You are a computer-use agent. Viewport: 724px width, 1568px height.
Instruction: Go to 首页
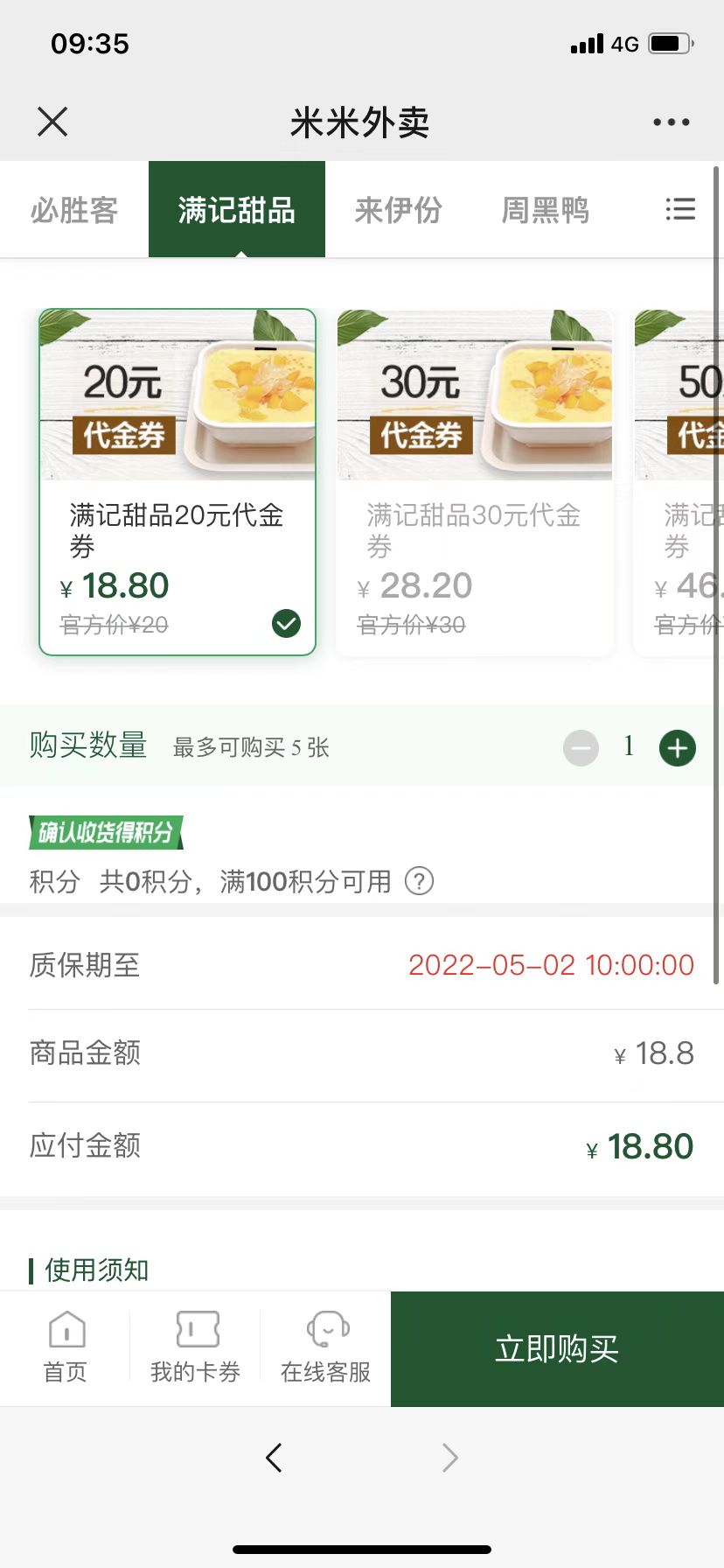[x=66, y=1347]
